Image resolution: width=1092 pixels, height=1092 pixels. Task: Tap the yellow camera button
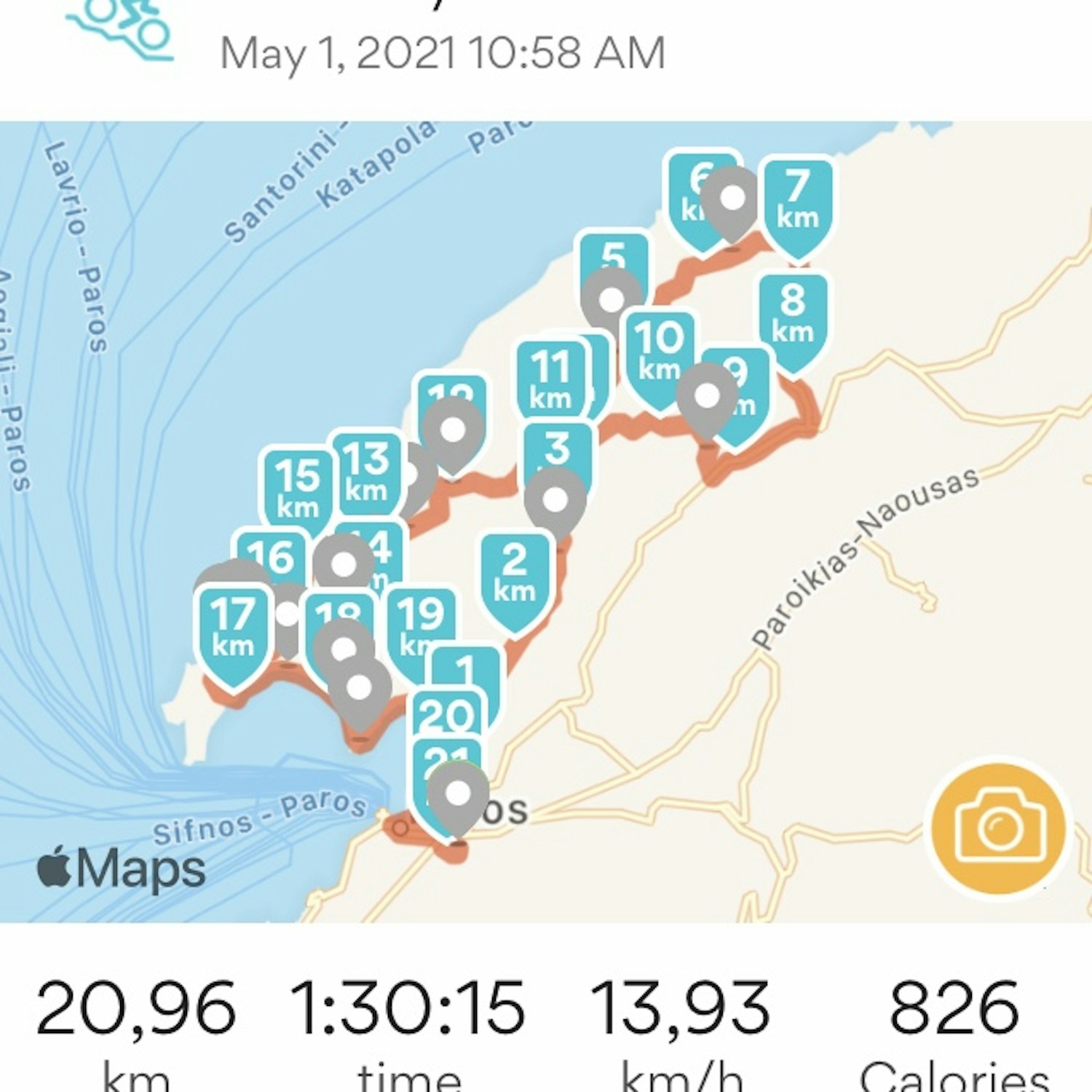[999, 828]
